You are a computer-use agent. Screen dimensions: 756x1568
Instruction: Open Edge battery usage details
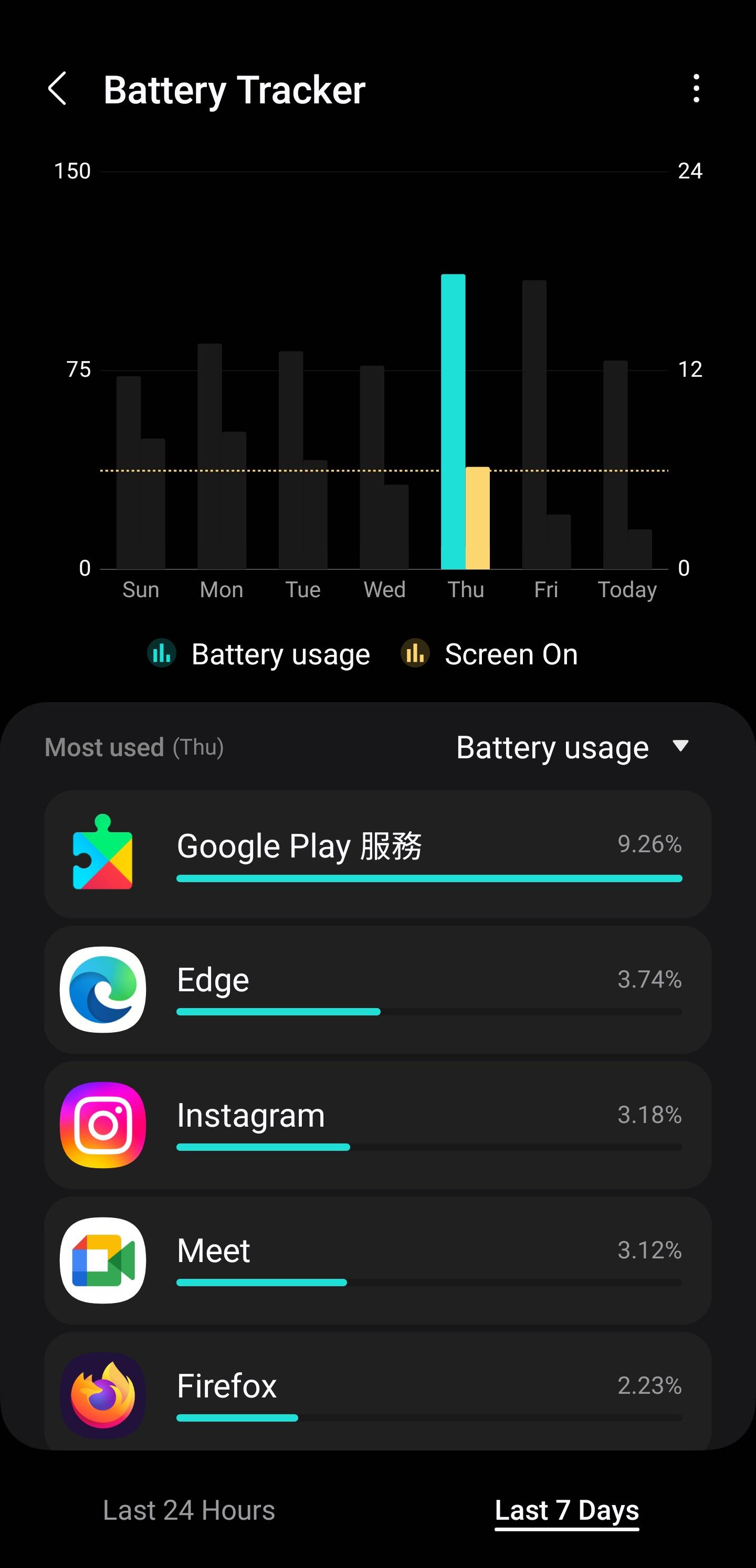pyautogui.click(x=377, y=989)
